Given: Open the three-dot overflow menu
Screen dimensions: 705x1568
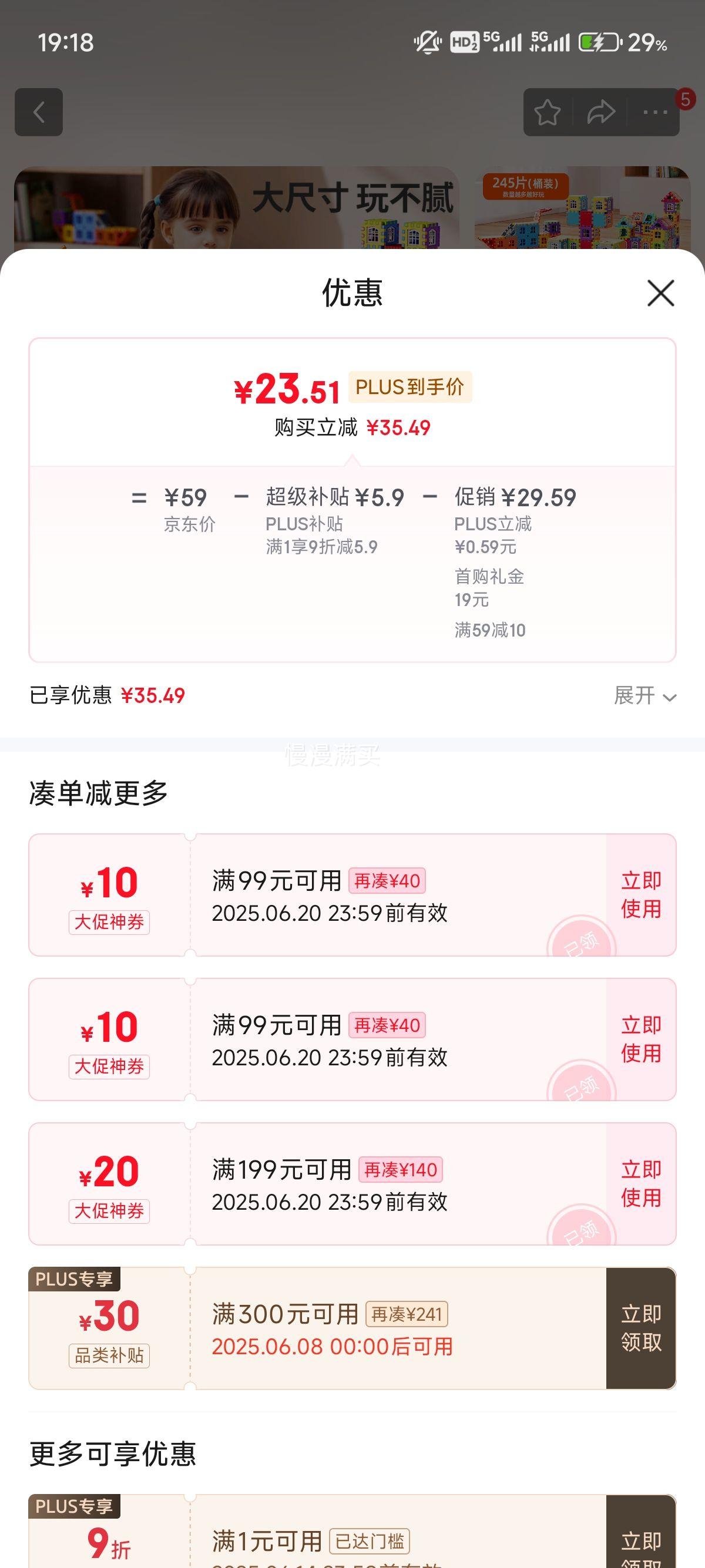Looking at the screenshot, I should [x=654, y=113].
